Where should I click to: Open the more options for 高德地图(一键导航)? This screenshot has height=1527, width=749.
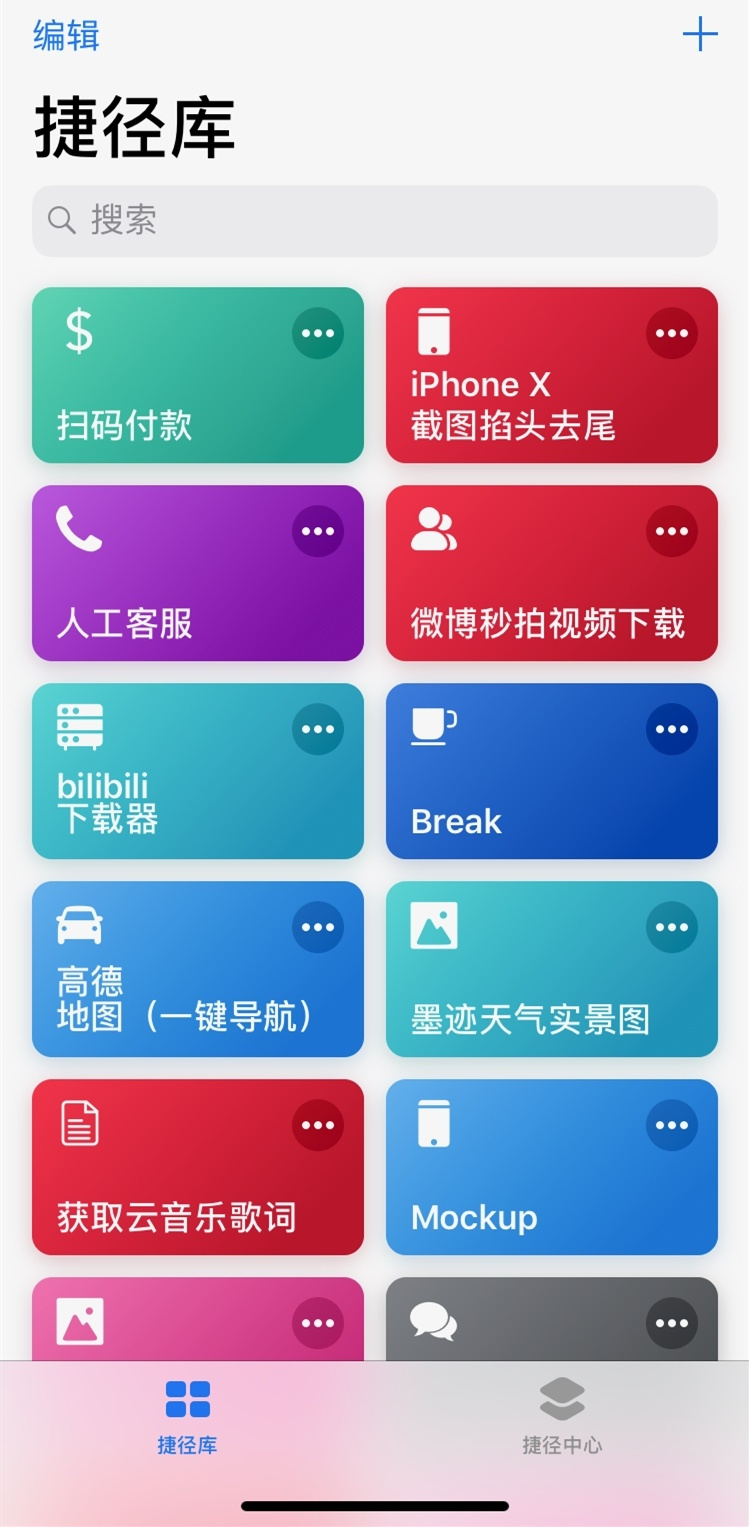[317, 928]
